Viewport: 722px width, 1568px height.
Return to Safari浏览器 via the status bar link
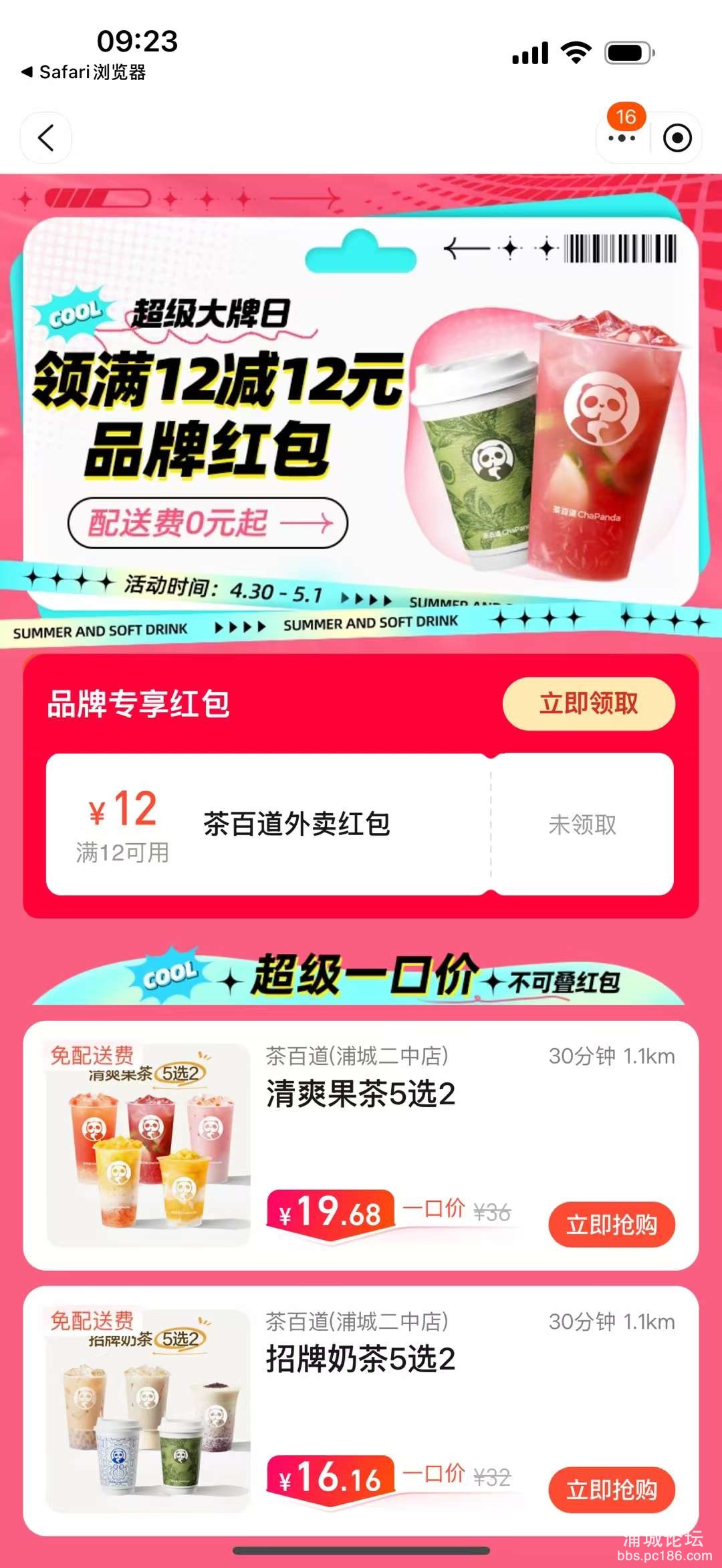(84, 72)
